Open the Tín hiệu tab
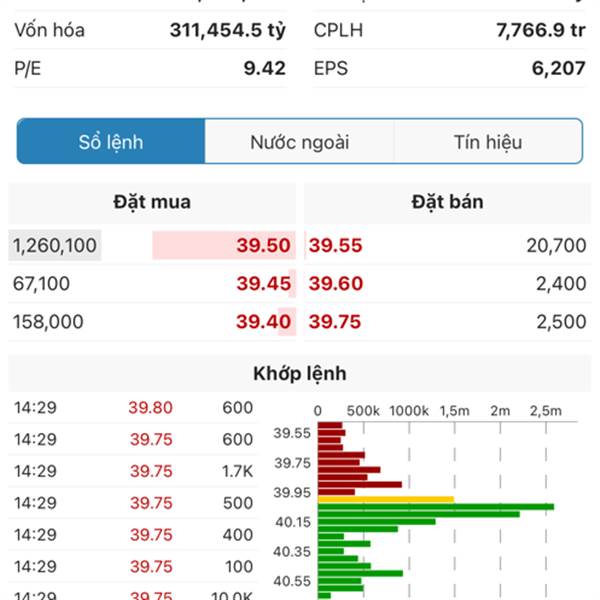This screenshot has height=600, width=600. point(487,142)
